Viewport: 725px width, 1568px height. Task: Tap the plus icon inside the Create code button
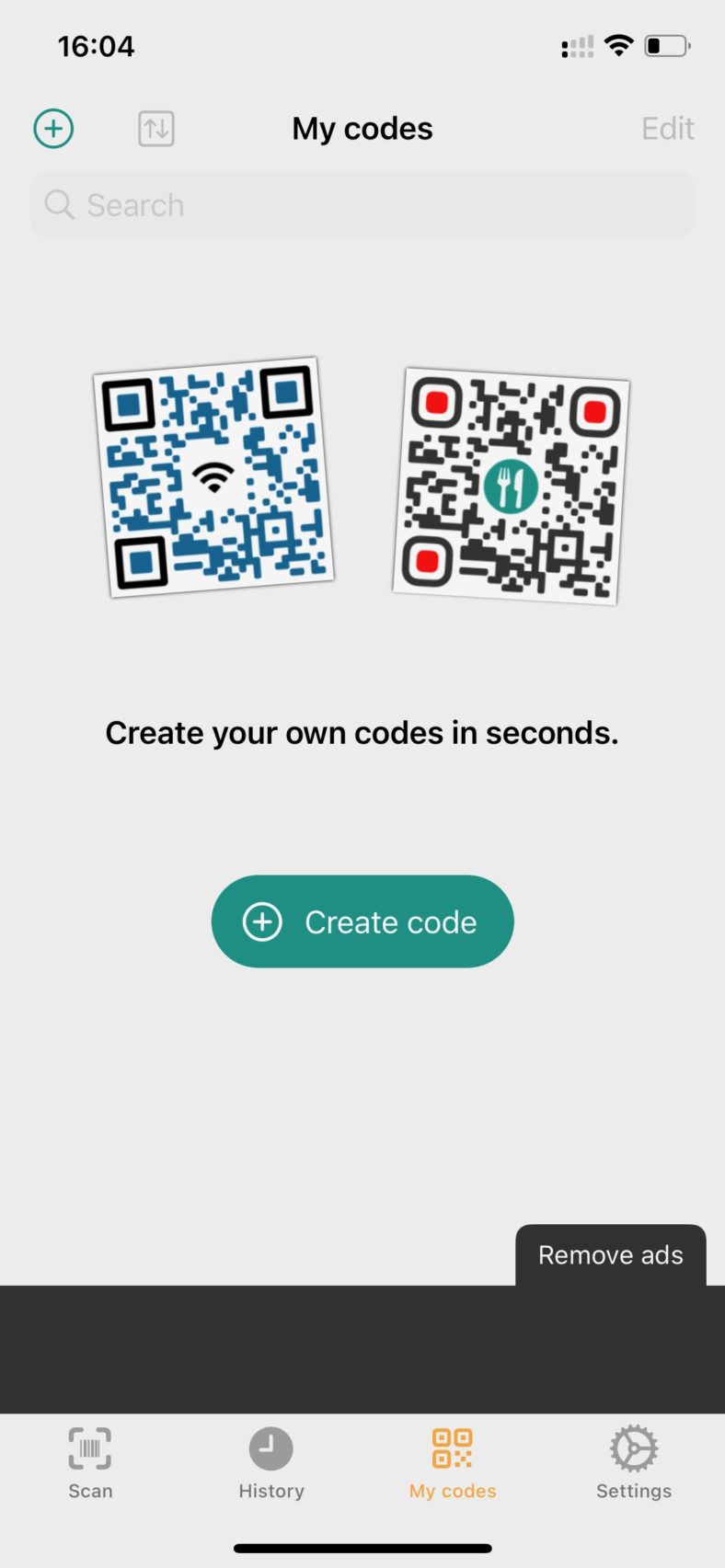[x=263, y=921]
